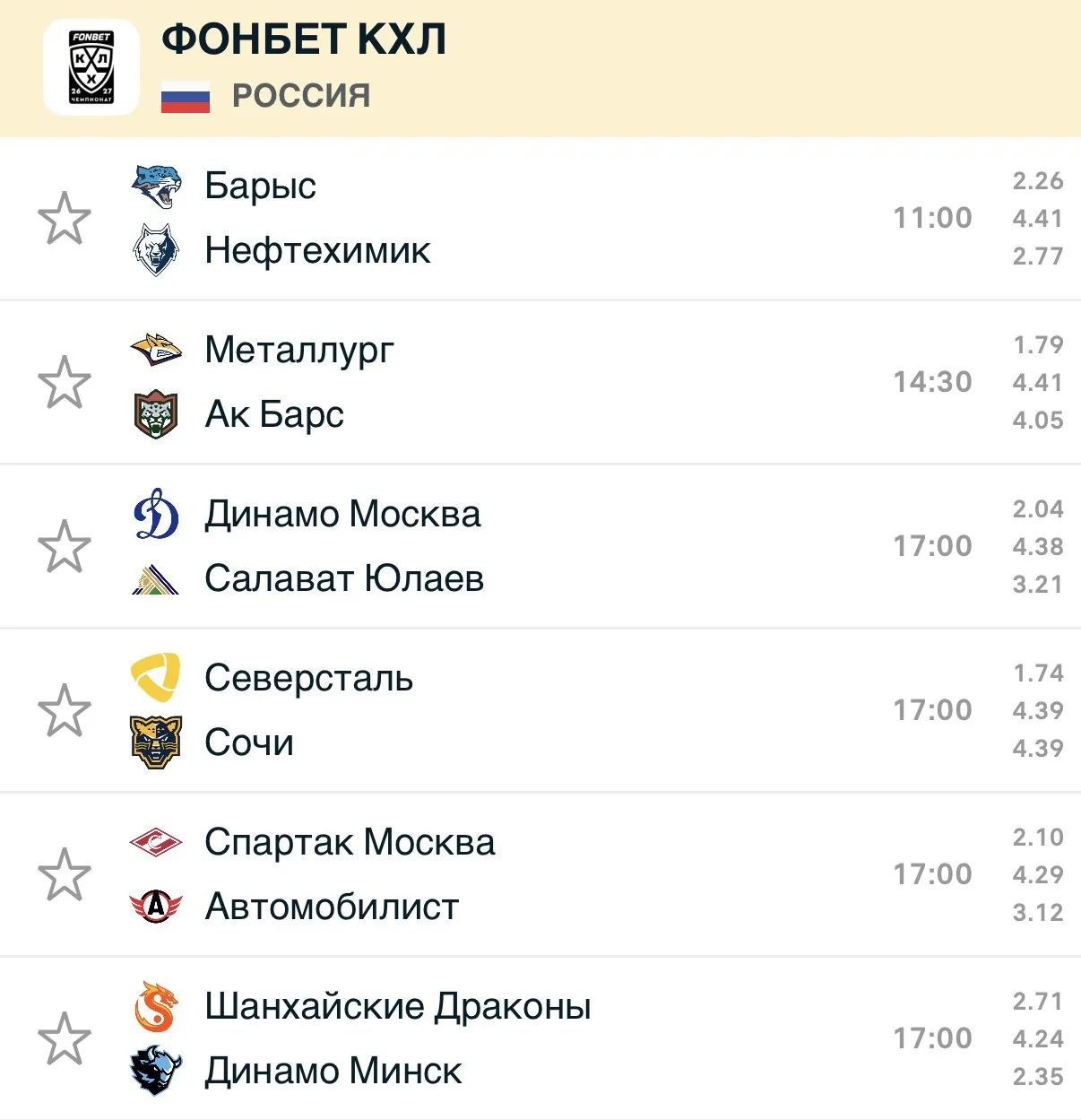This screenshot has width=1081, height=1120.
Task: Favorite the Северсталь vs Сочи match
Action: [x=65, y=710]
